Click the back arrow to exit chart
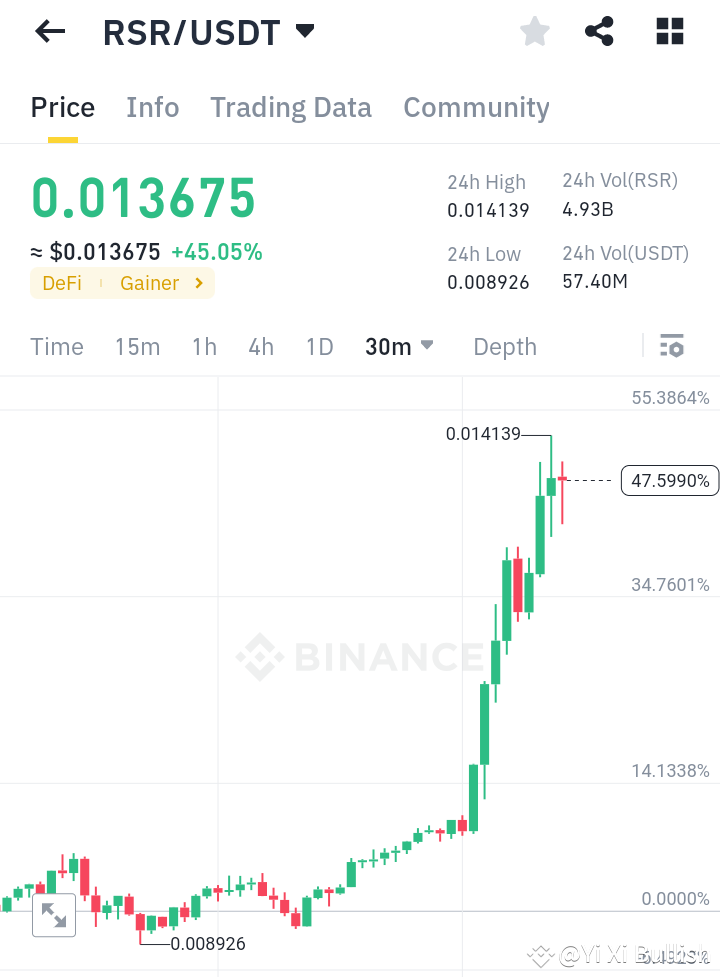 (49, 31)
